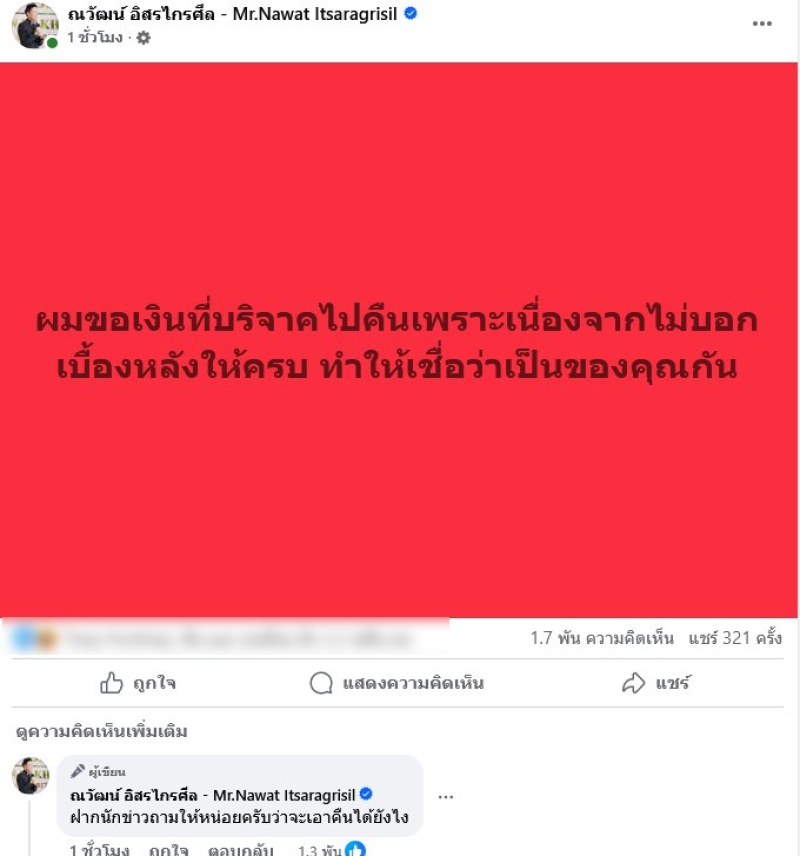View the 1.7 พัน comments count
Screen dimensions: 800x856
coord(602,638)
